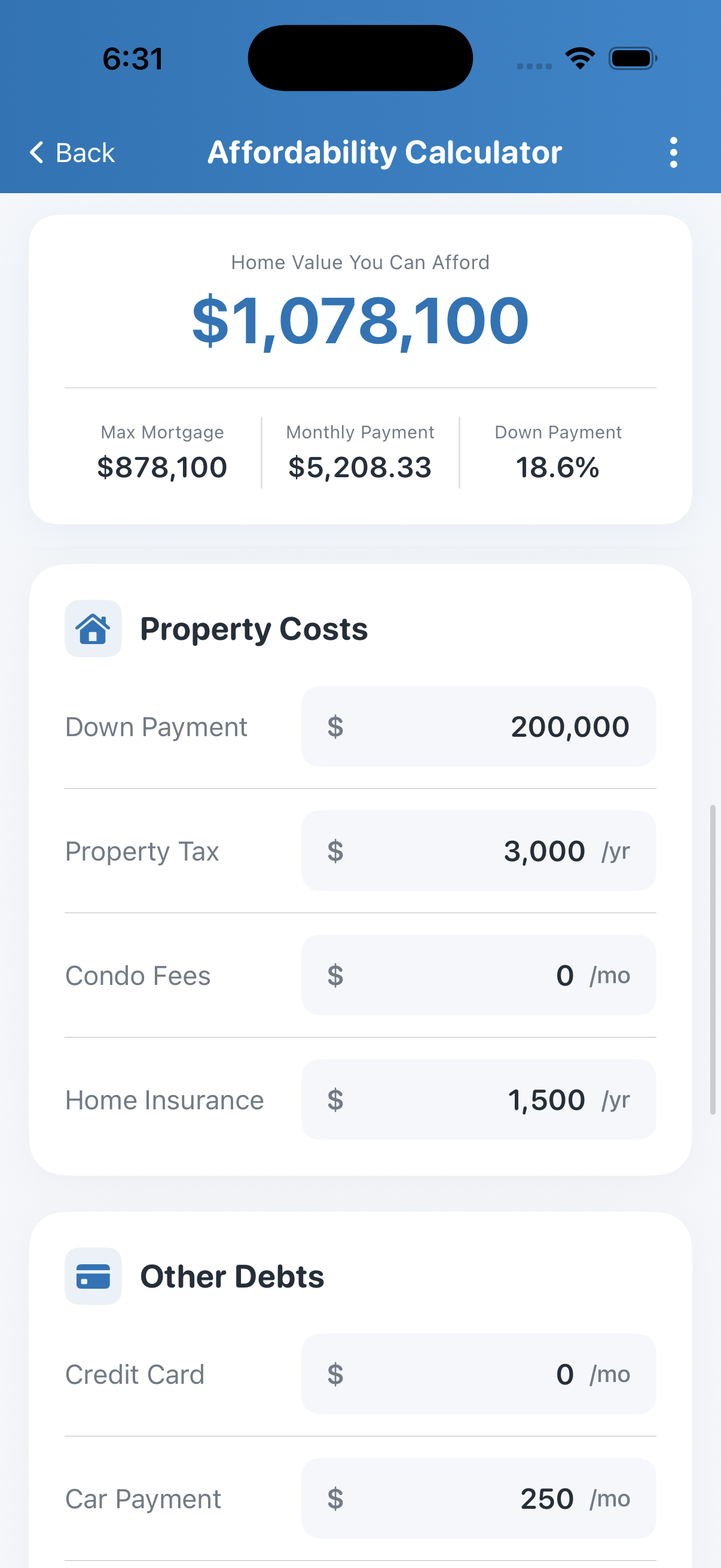Tap the Down Payment 18.6% stat
The width and height of the screenshot is (721, 1568).
(557, 467)
